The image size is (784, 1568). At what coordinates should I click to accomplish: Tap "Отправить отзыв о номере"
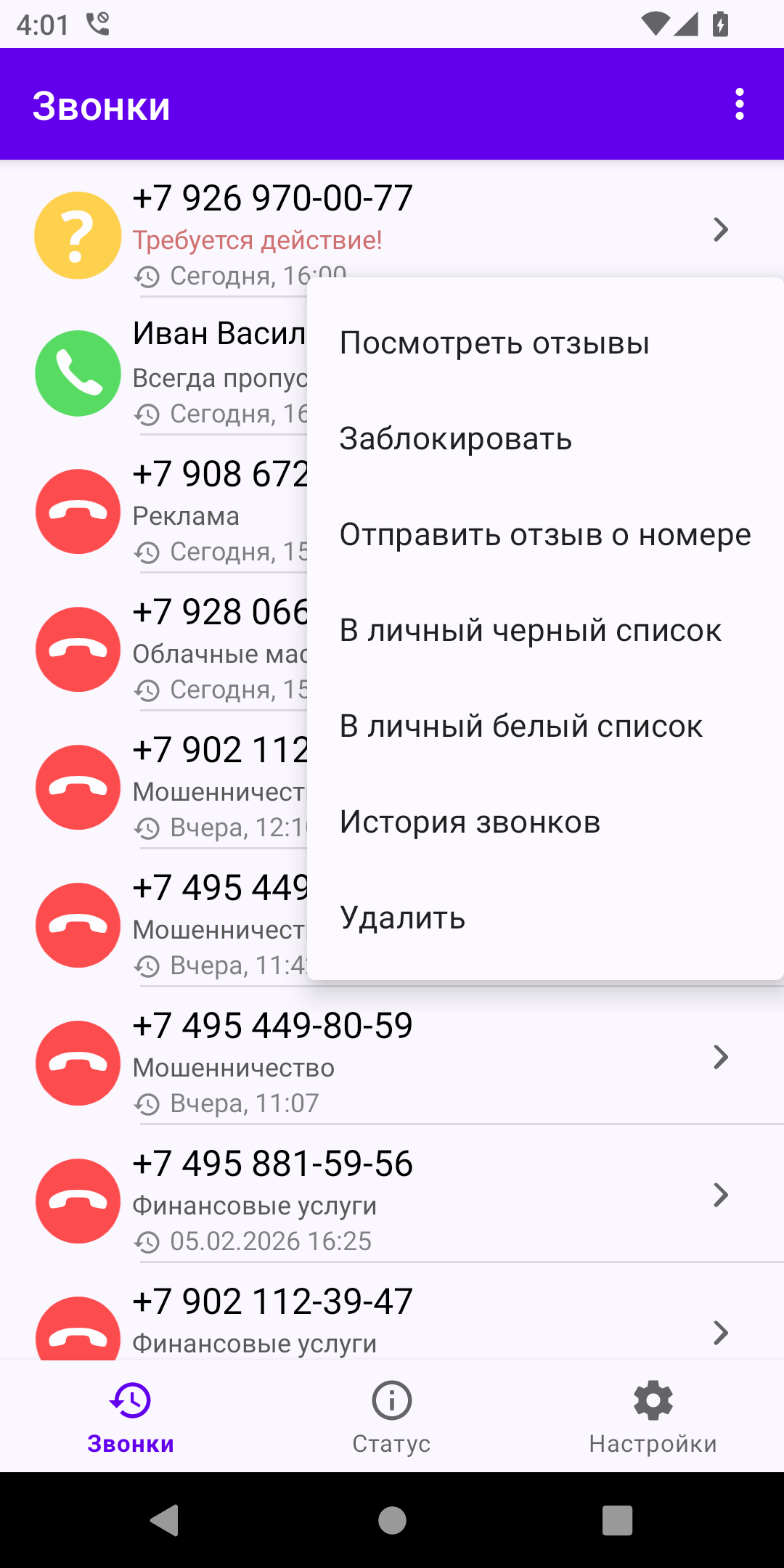tap(544, 535)
